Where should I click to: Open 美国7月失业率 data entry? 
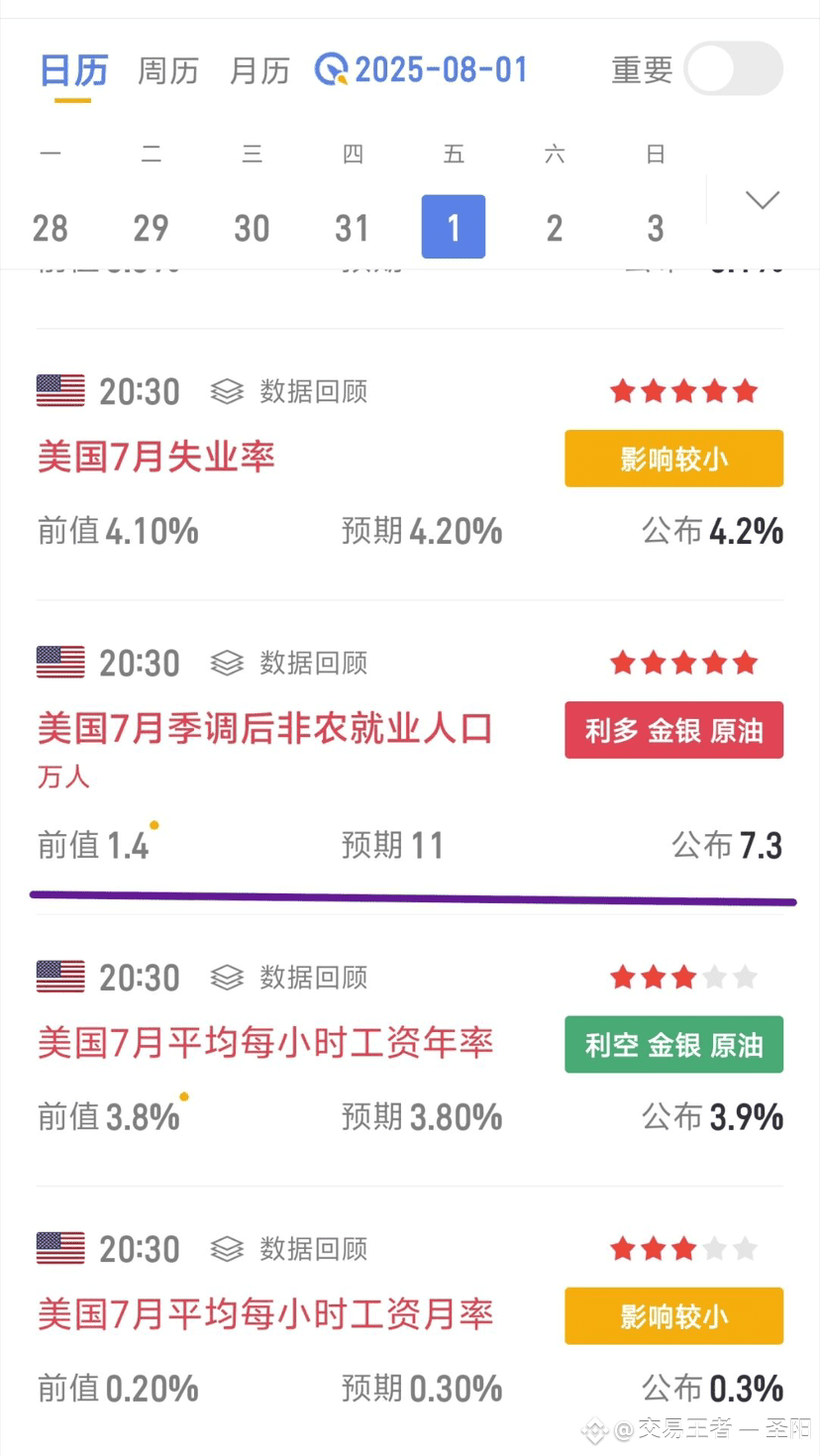(156, 458)
